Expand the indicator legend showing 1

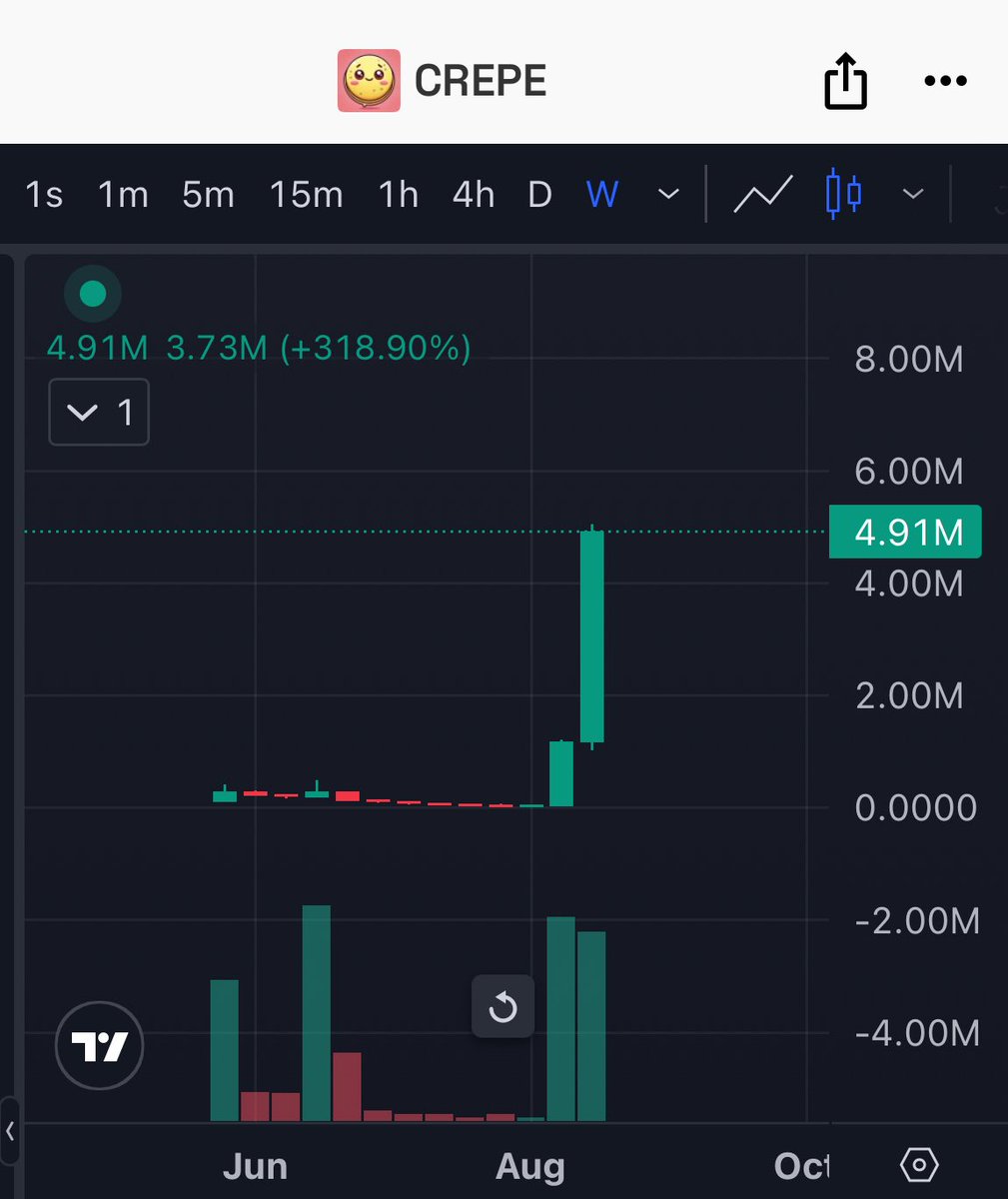[99, 412]
